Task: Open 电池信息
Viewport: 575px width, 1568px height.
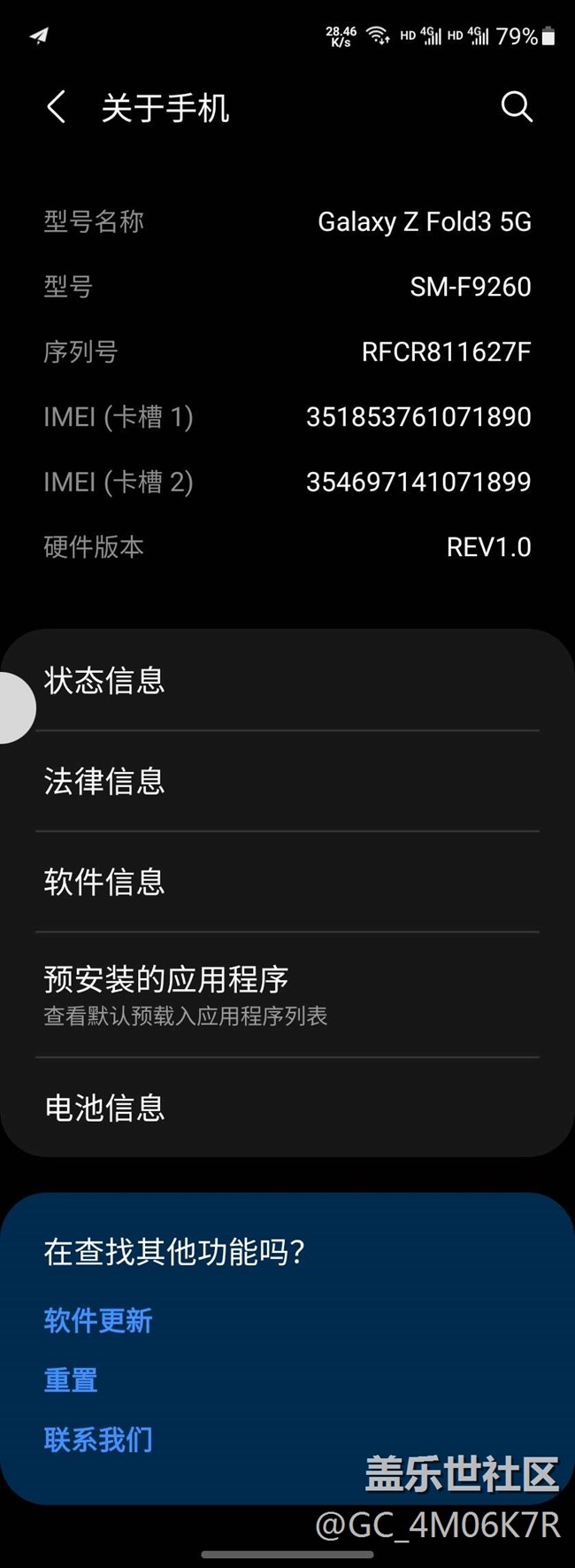Action: coord(287,1108)
